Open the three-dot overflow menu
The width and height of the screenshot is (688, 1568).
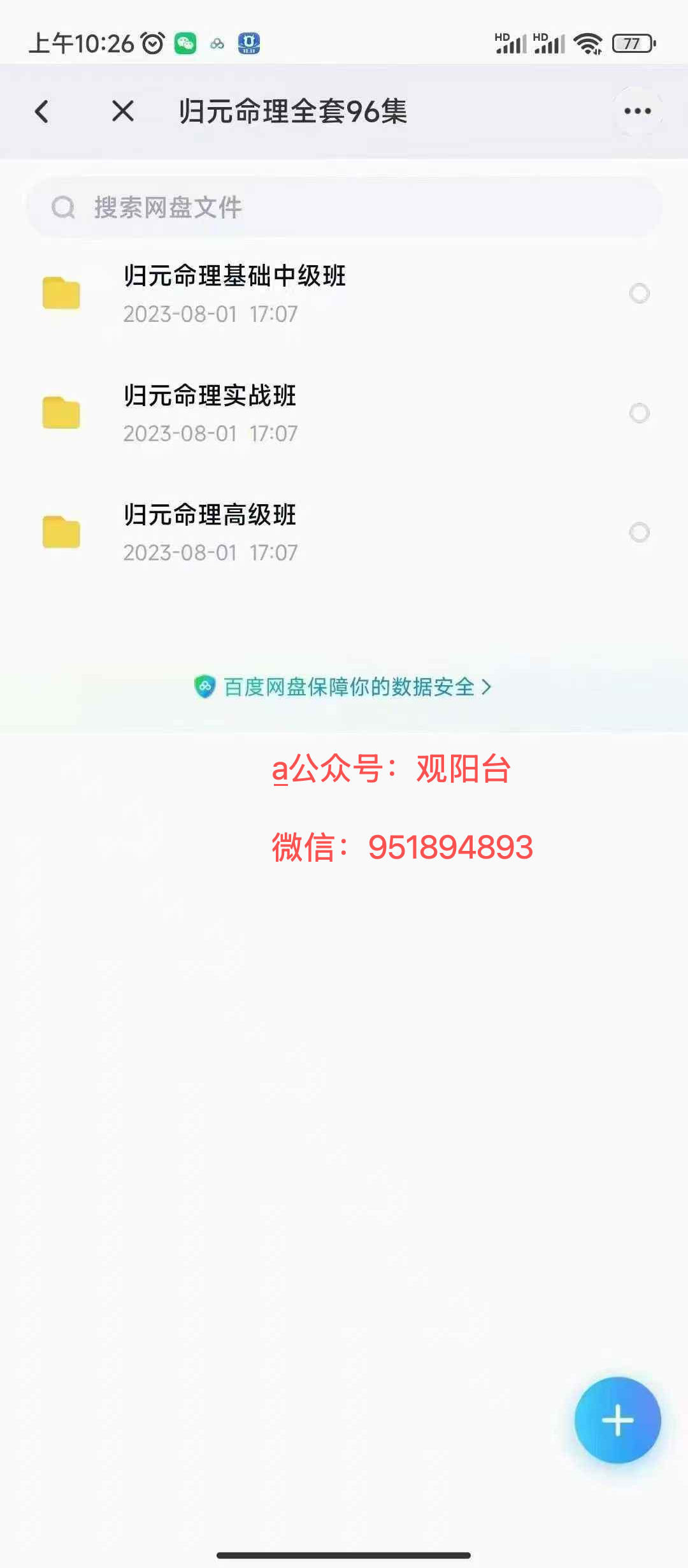(638, 112)
